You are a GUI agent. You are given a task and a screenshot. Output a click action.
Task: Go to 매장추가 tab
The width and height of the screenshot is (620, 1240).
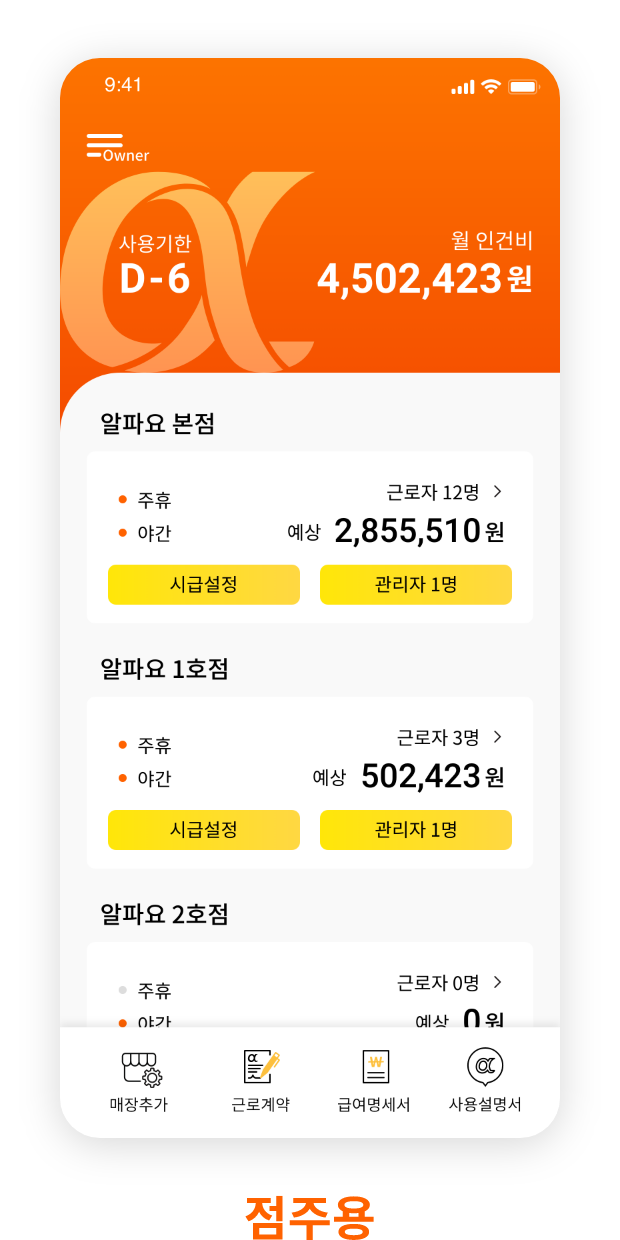tap(139, 1082)
